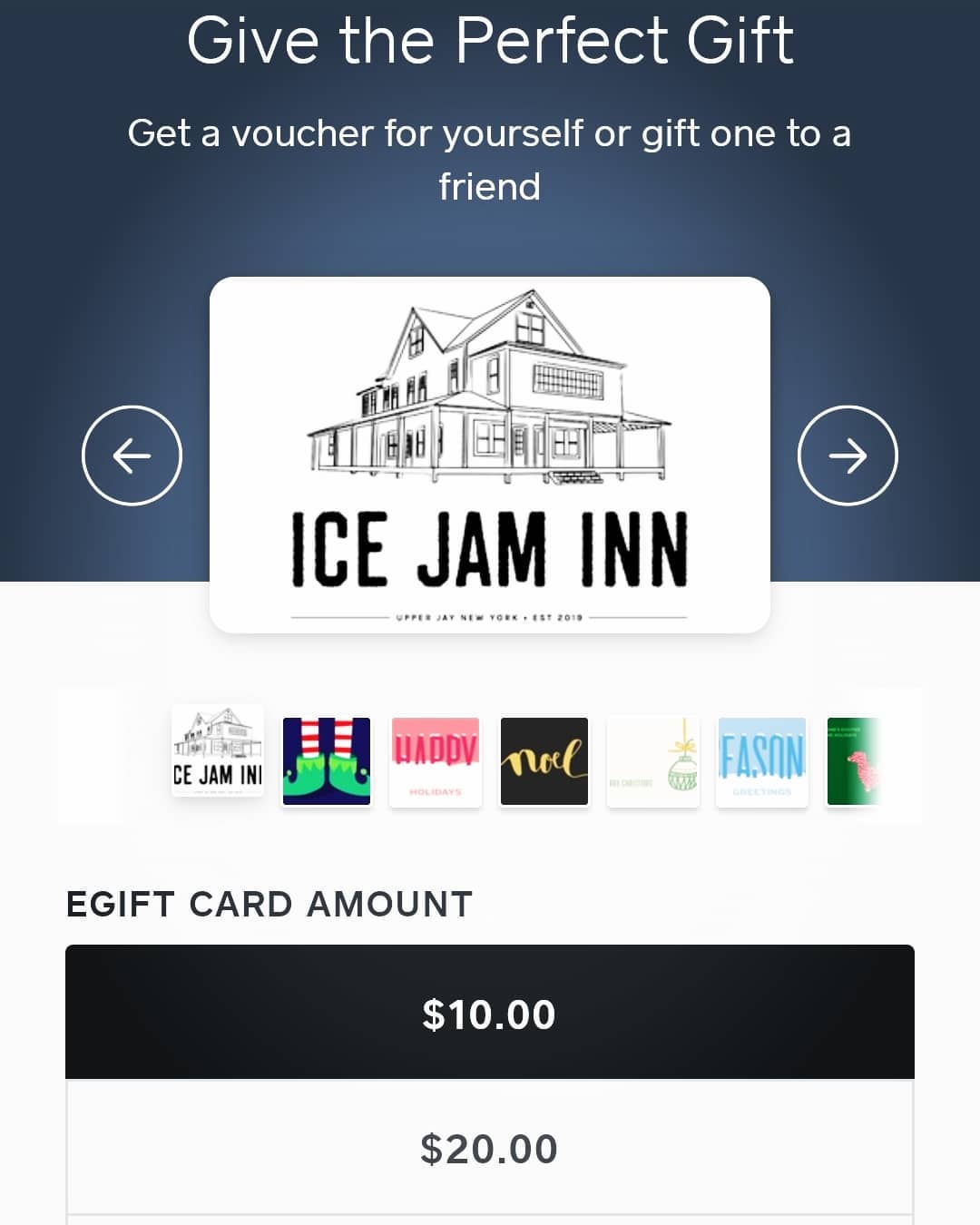This screenshot has width=980, height=1225.
Task: Show the previous gift card design
Action: pyautogui.click(x=132, y=456)
